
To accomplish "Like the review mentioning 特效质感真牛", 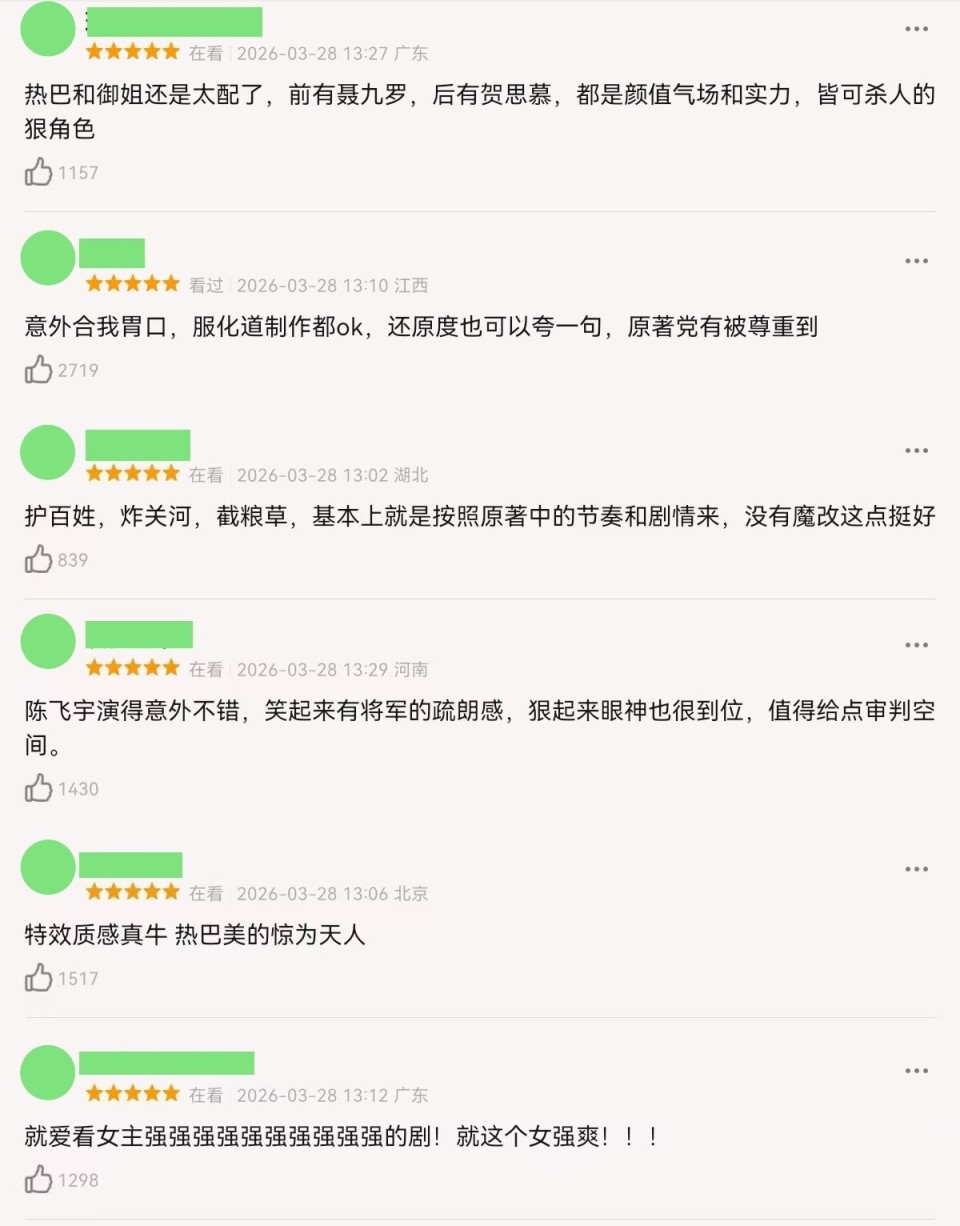I will [38, 978].
